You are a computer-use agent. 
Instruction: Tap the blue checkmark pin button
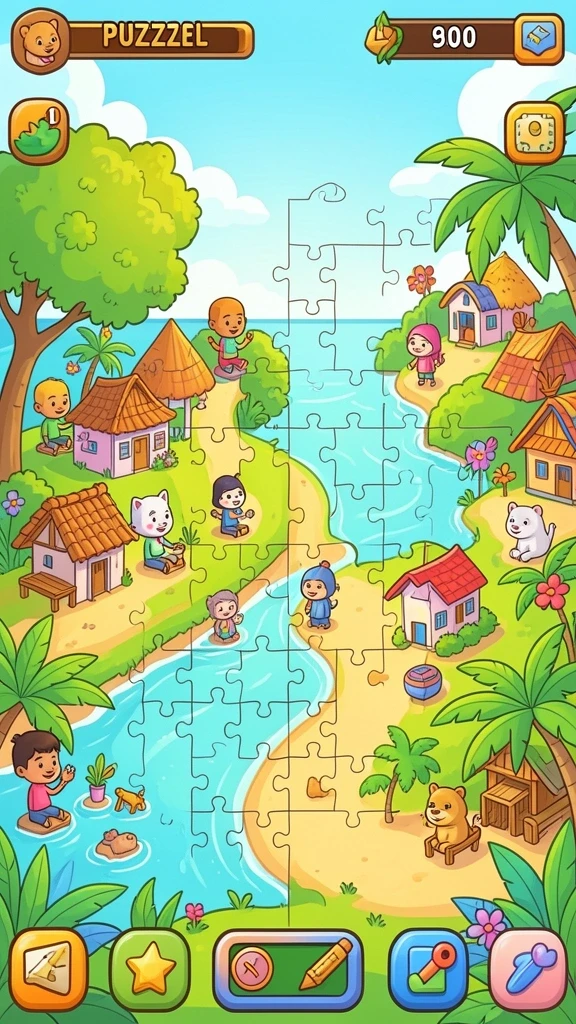(x=428, y=969)
